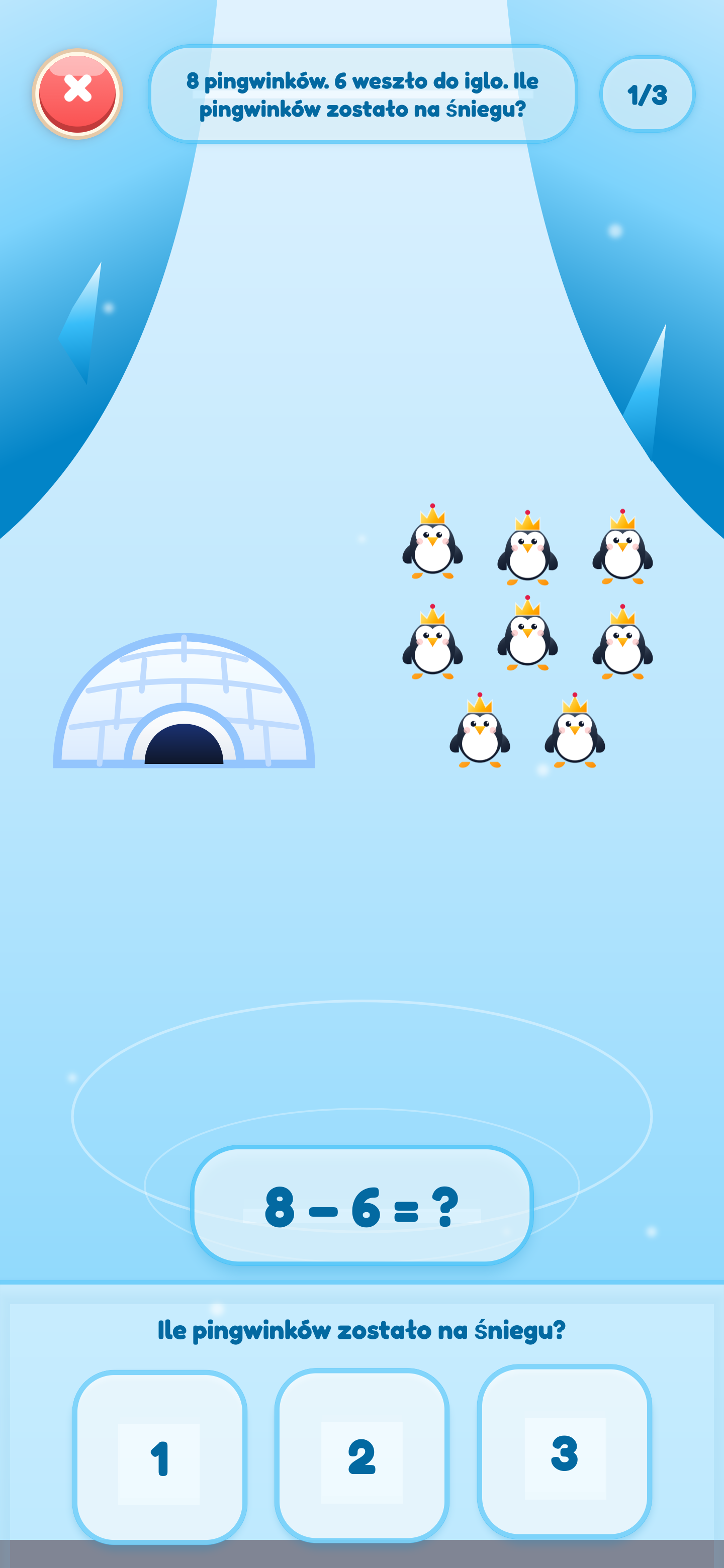The height and width of the screenshot is (1568, 724).
Task: Select answer 2 for 8 – 6
Action: pyautogui.click(x=361, y=1455)
